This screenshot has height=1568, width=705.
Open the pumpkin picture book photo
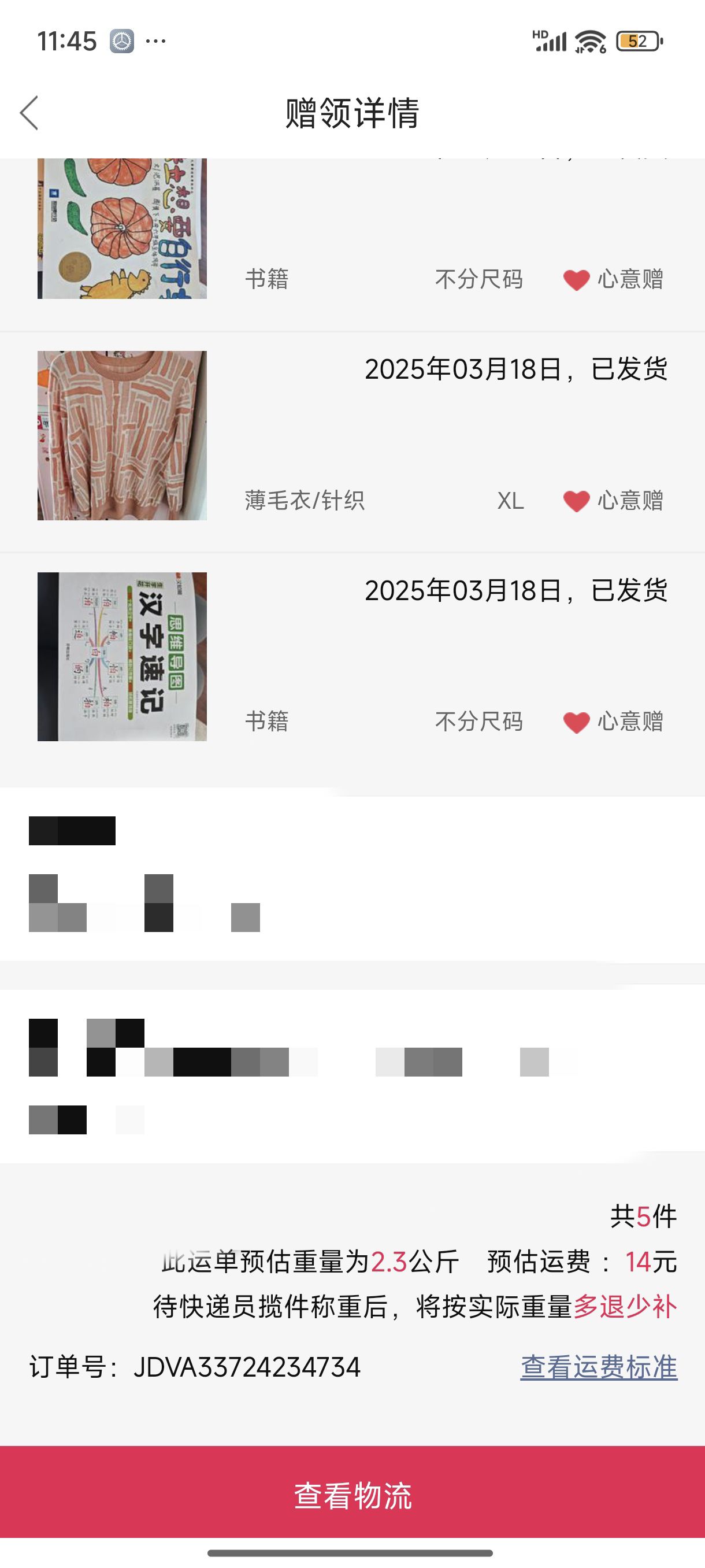tap(123, 228)
